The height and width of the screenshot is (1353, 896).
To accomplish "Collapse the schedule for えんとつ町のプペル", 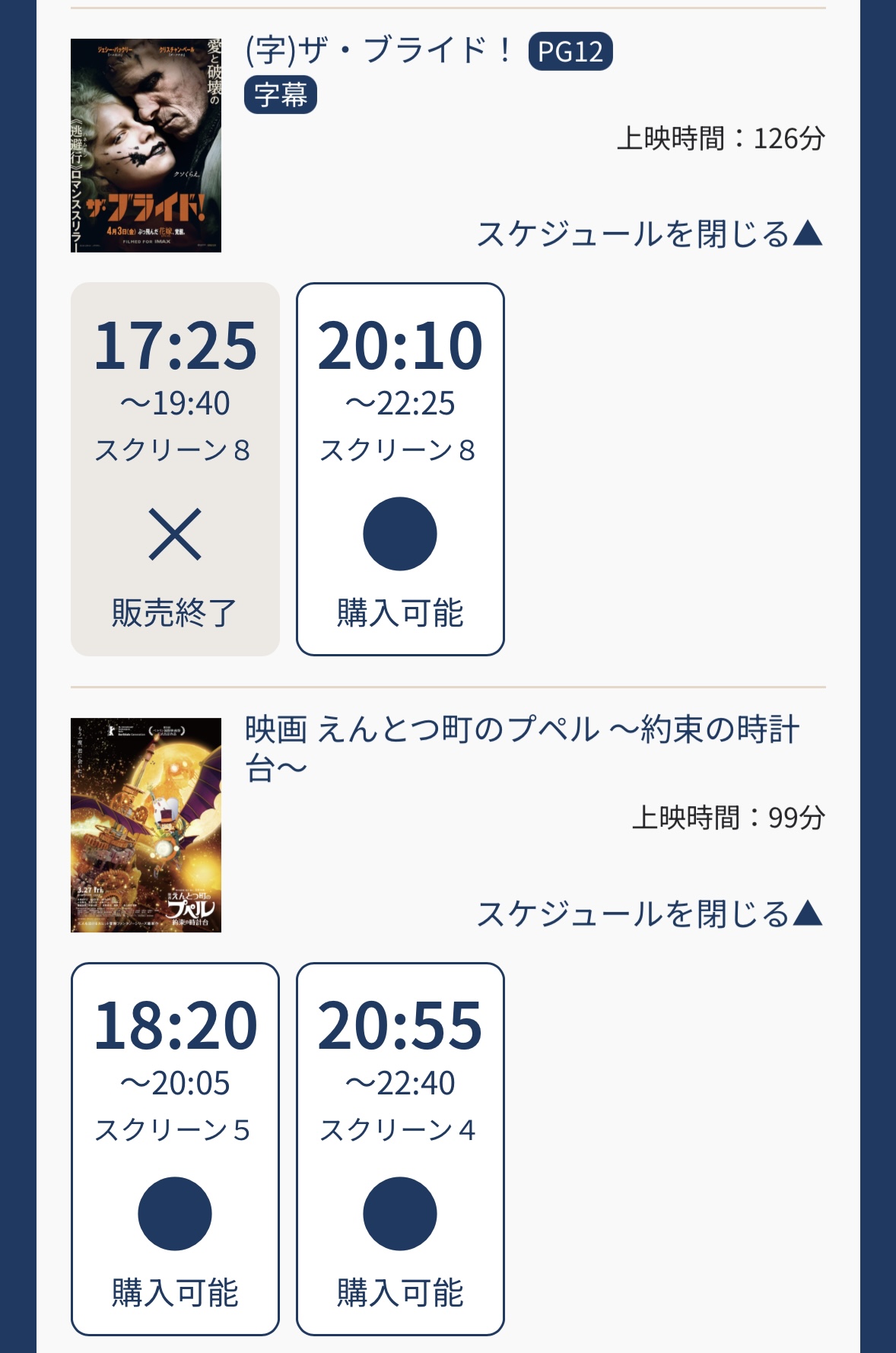I will coord(650,914).
